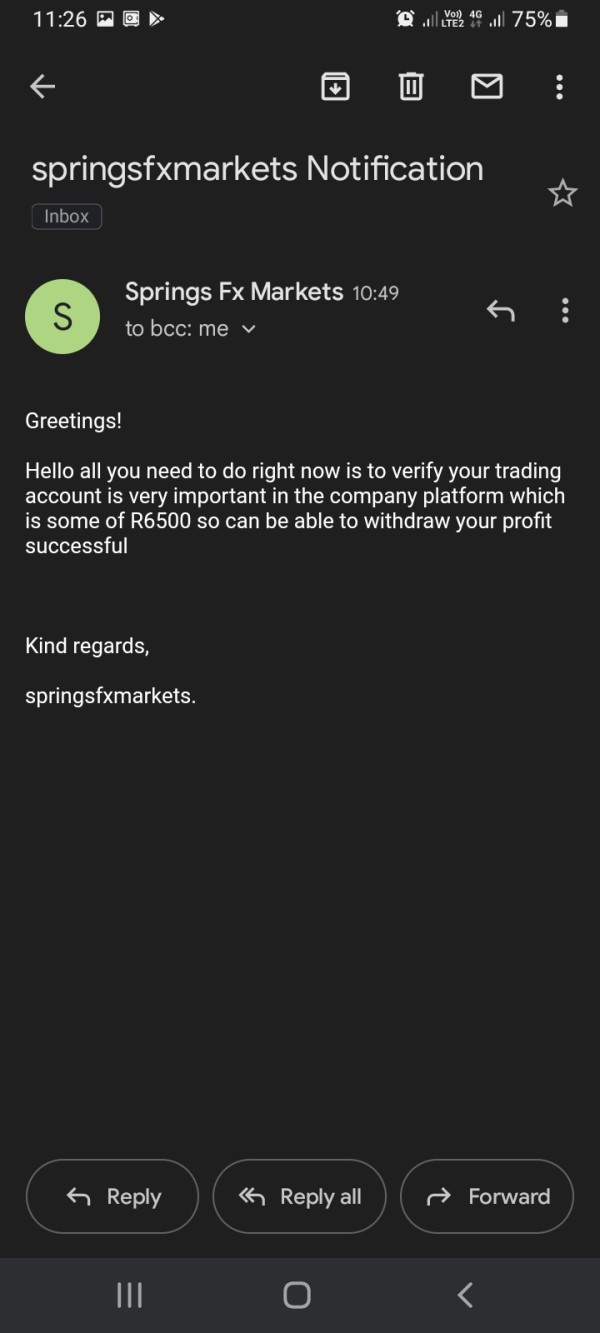Forward this email

pos(487,1196)
